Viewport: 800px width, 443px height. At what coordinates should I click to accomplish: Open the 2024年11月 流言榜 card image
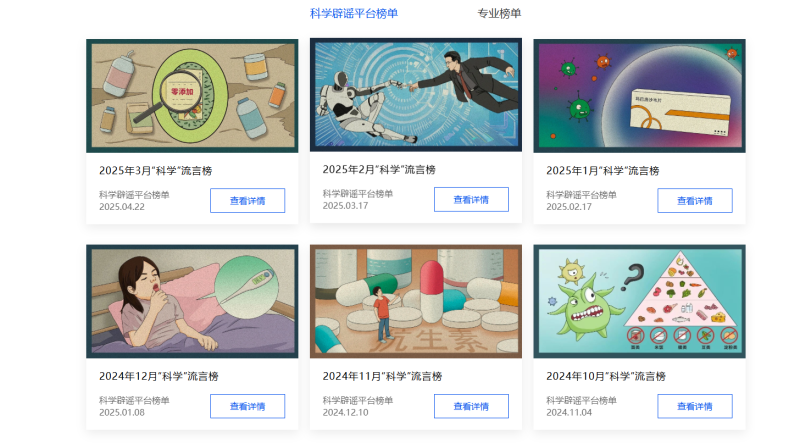pyautogui.click(x=415, y=301)
